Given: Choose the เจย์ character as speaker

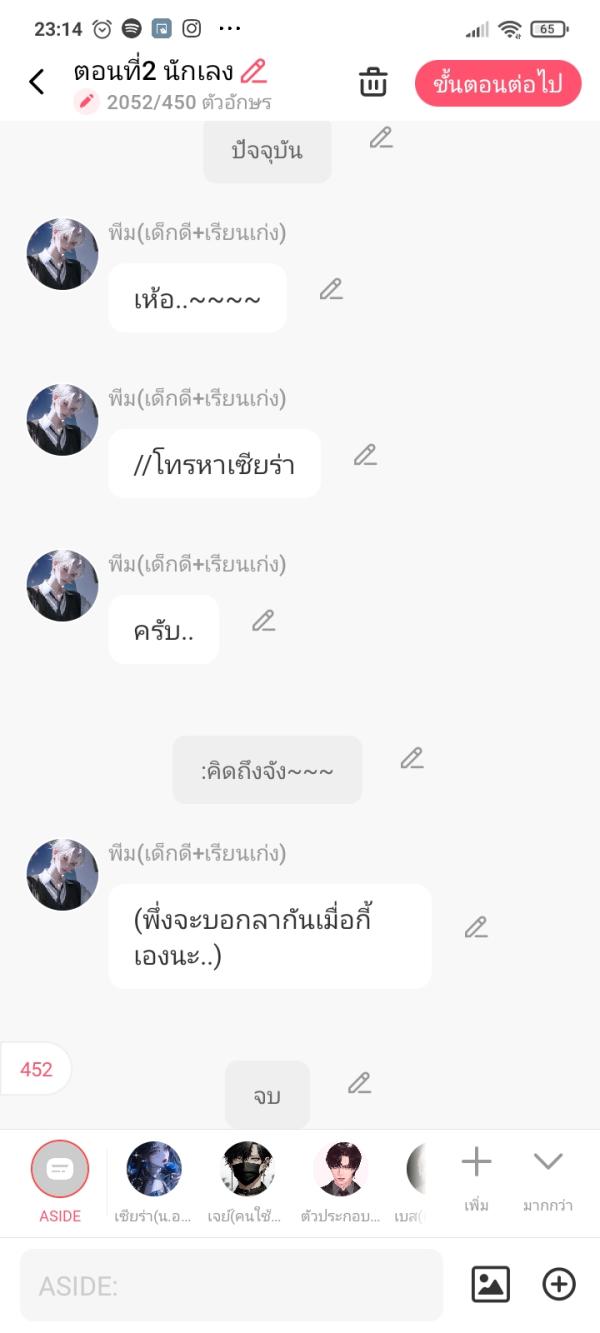Looking at the screenshot, I should coord(247,1169).
